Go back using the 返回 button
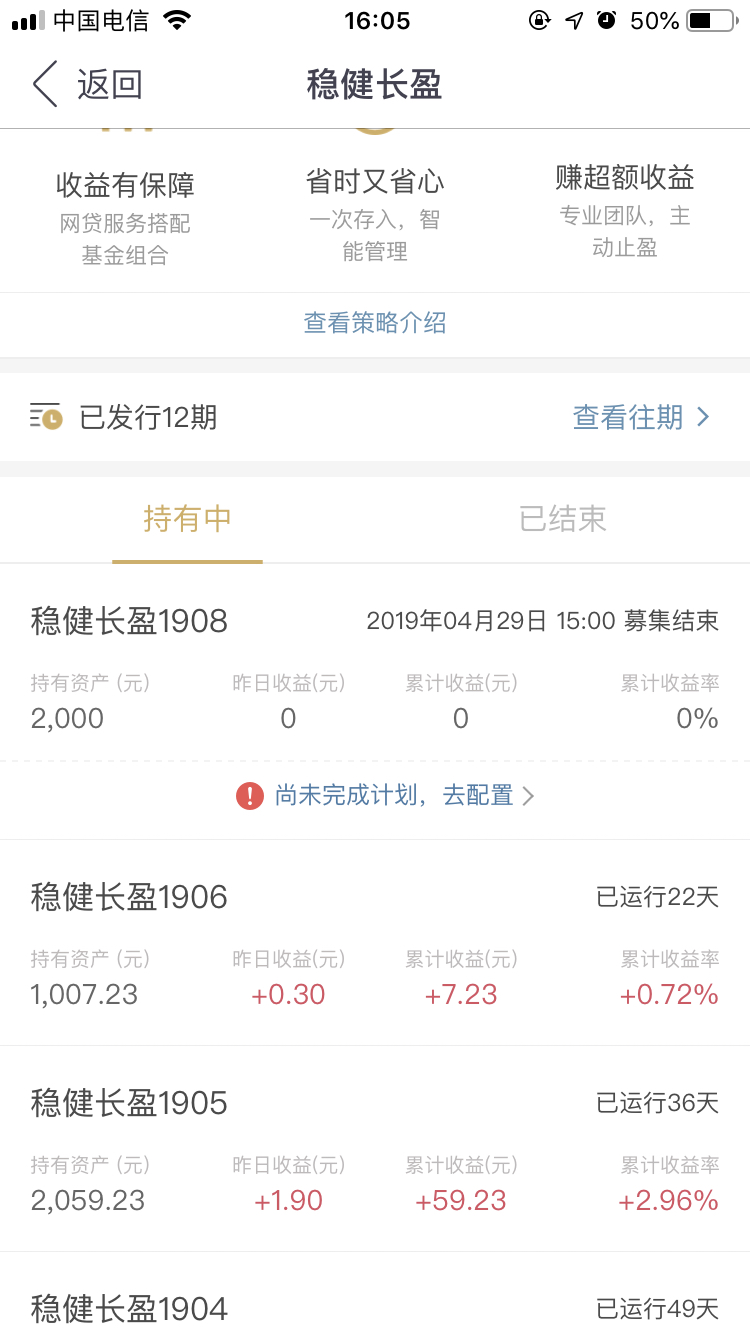Viewport: 750px width, 1334px height. [87, 85]
